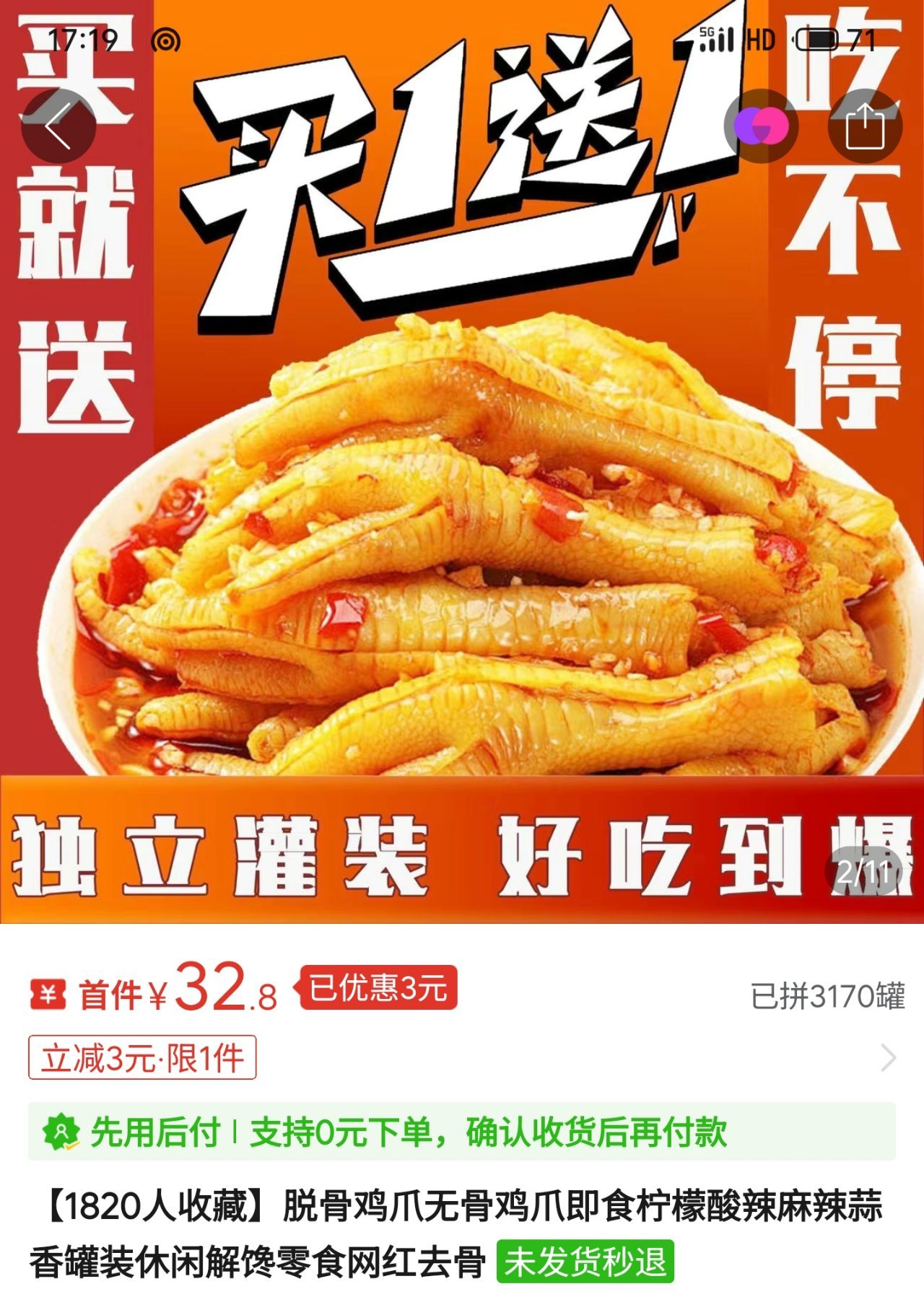924x1297 pixels.
Task: Go back from the product page
Action: [58, 127]
